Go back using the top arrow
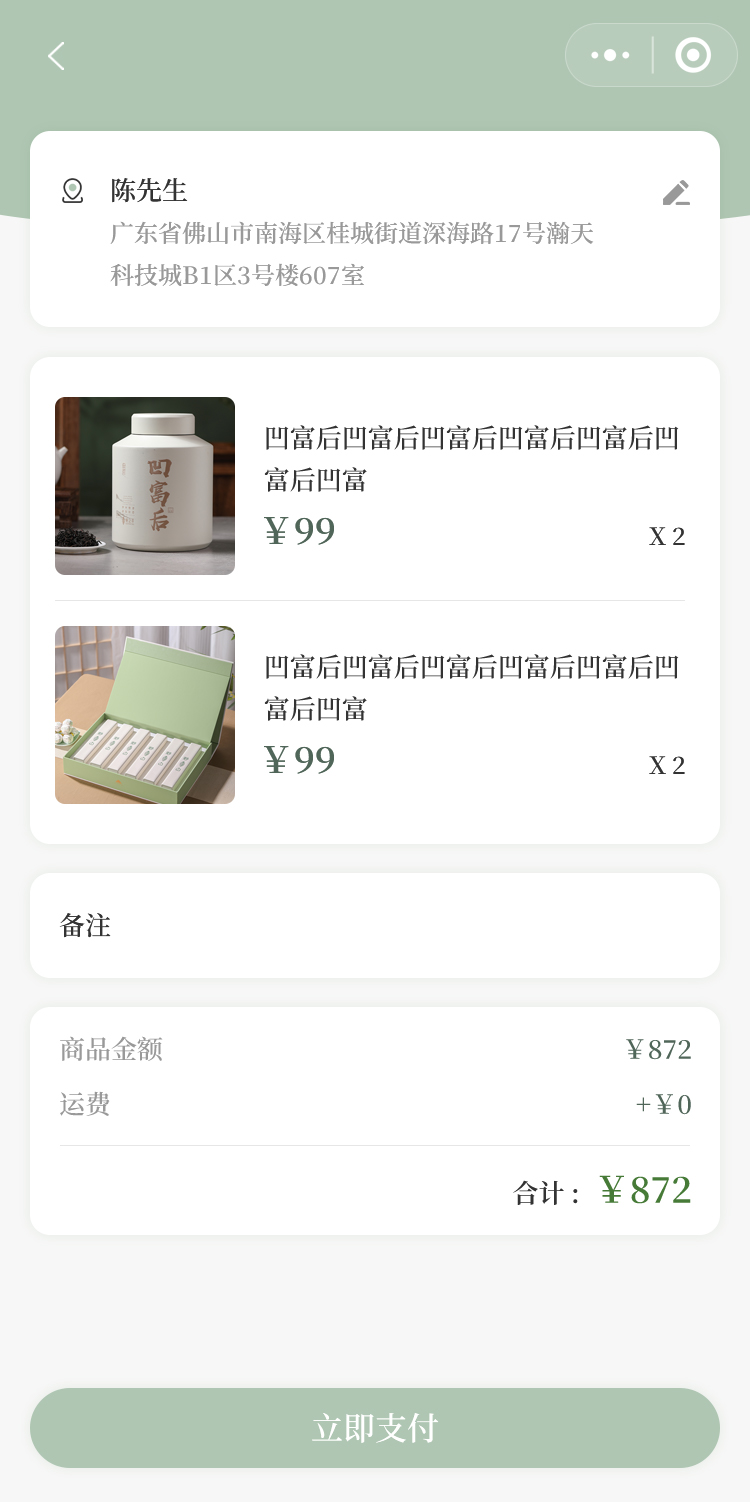The width and height of the screenshot is (750, 1502). click(x=56, y=56)
